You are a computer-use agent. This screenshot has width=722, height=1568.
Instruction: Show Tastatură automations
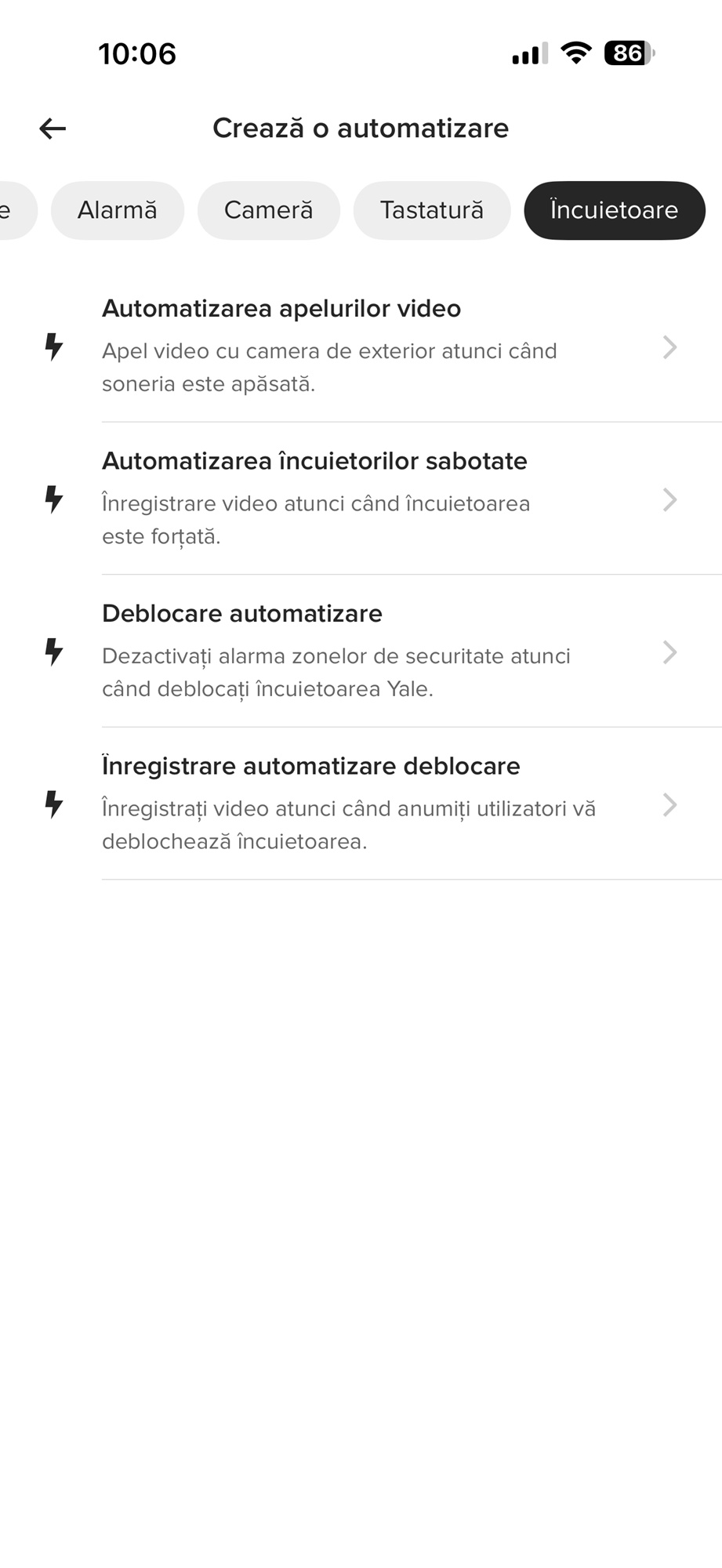431,210
